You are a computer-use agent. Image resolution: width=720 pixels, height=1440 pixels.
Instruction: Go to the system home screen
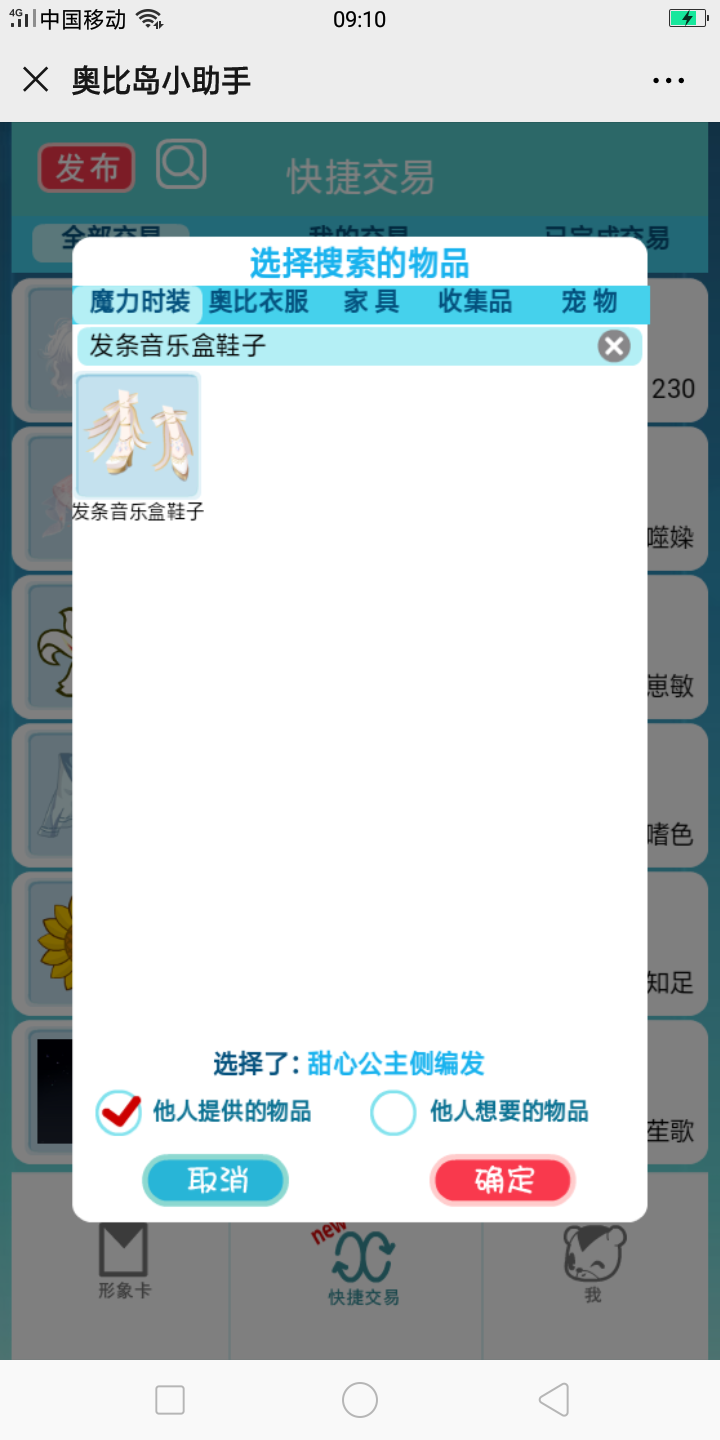tap(360, 1400)
